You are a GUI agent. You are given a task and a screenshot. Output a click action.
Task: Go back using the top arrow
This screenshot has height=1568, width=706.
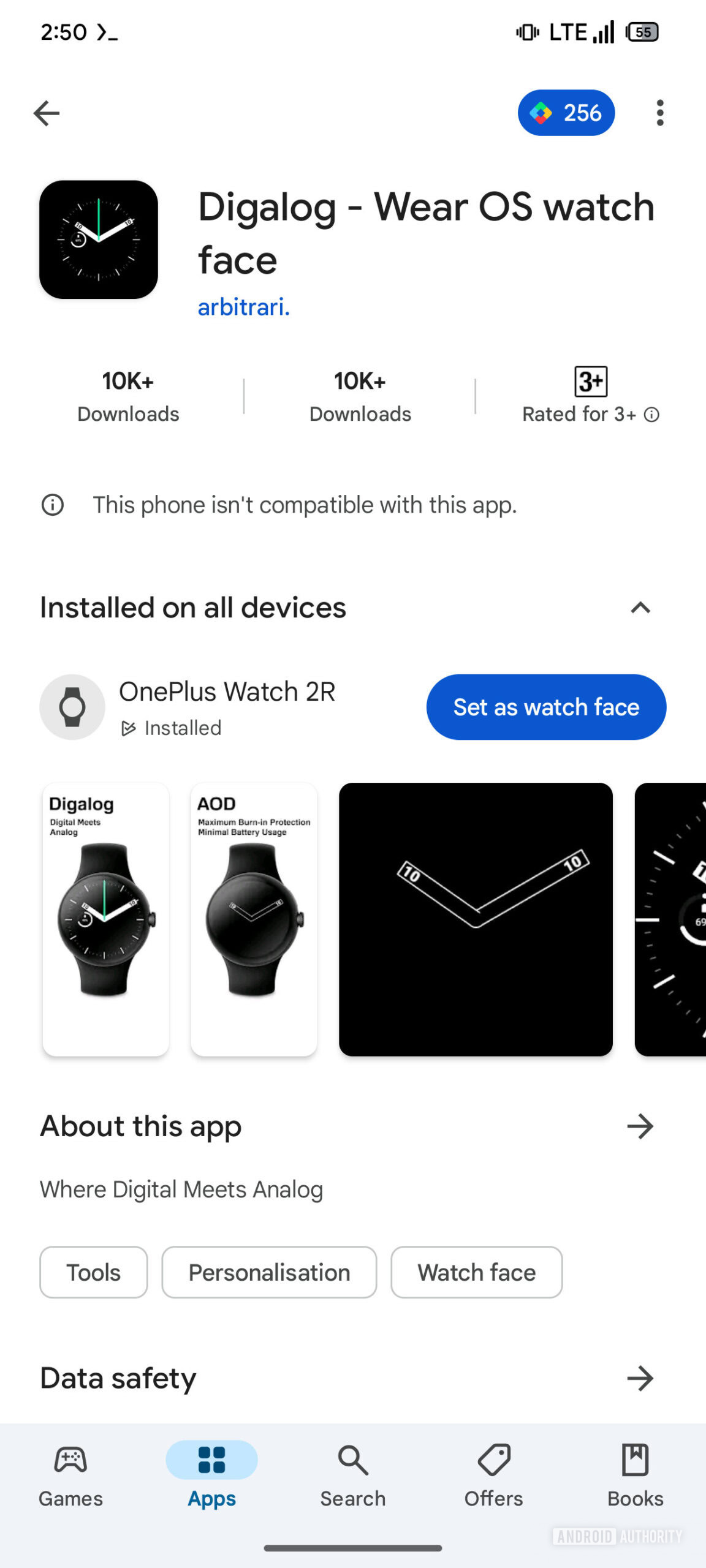pyautogui.click(x=47, y=113)
